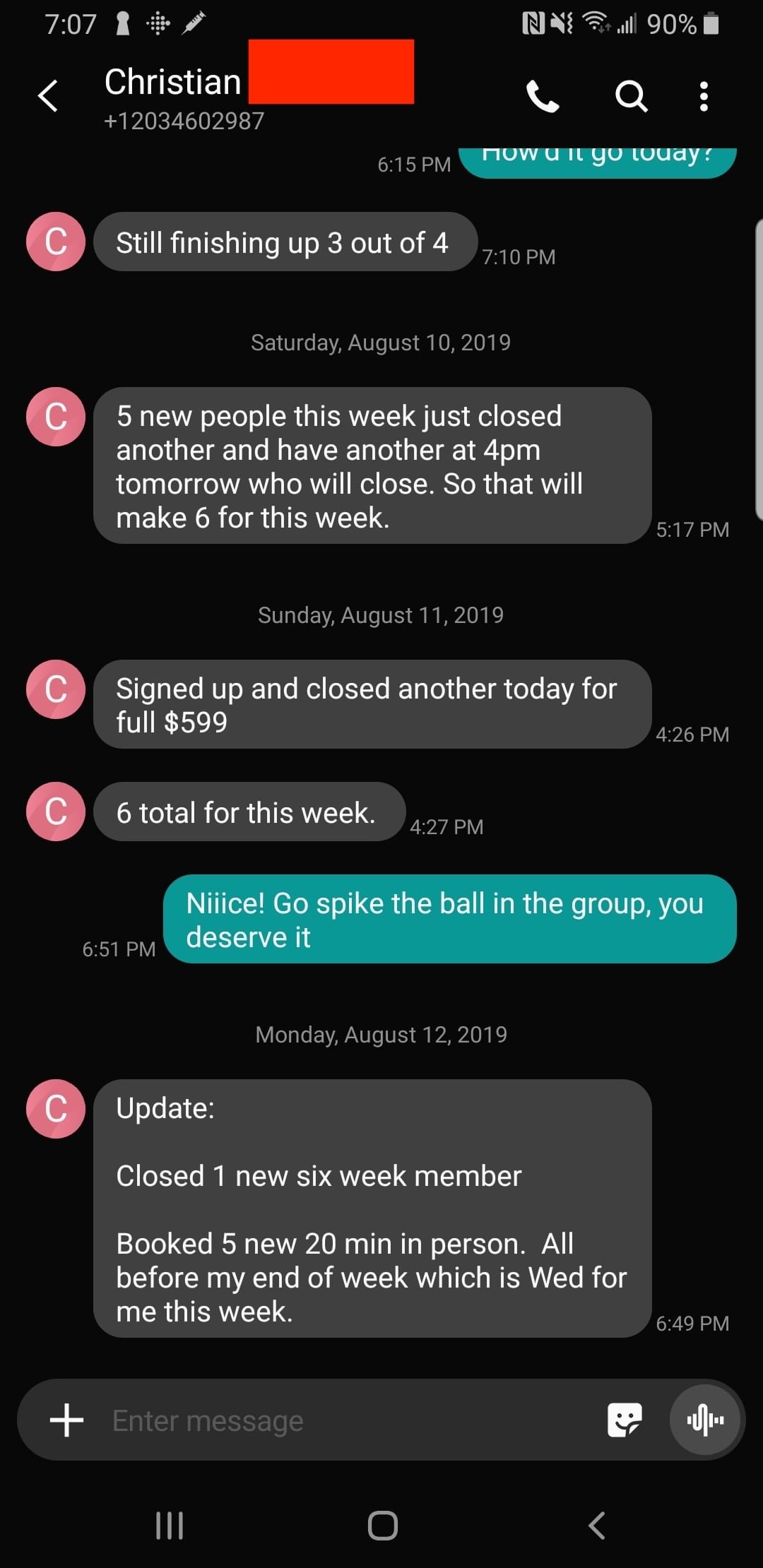The width and height of the screenshot is (763, 1568).
Task: Open Christian's contact details from header name
Action: click(173, 82)
